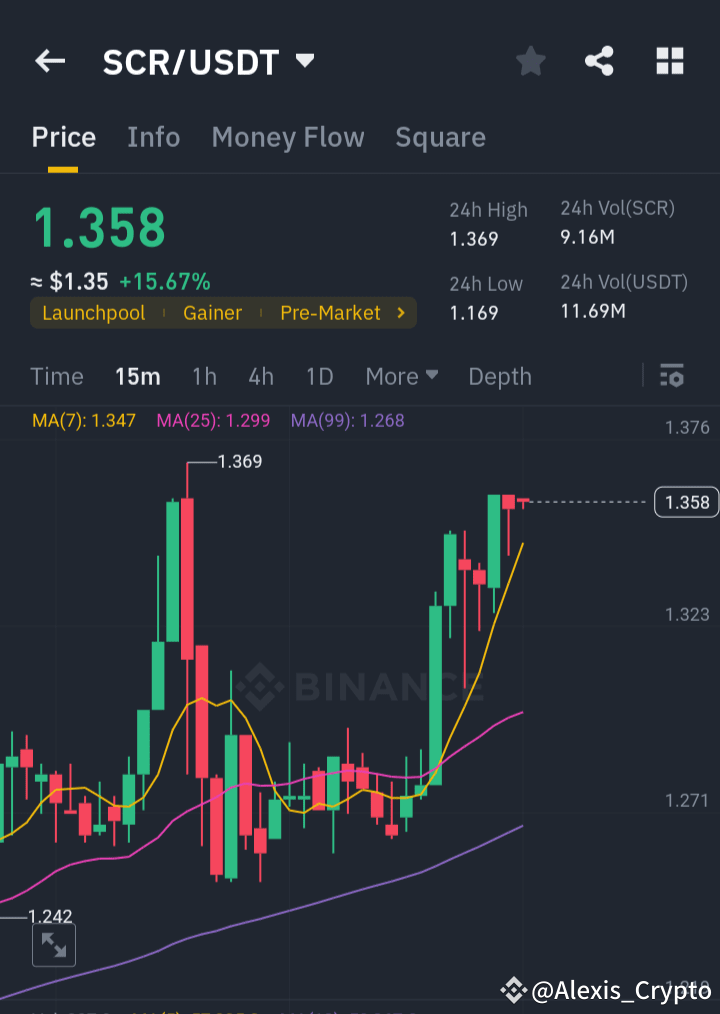Expand the Pre-Market tag chevron
720x1014 pixels.
click(x=398, y=313)
